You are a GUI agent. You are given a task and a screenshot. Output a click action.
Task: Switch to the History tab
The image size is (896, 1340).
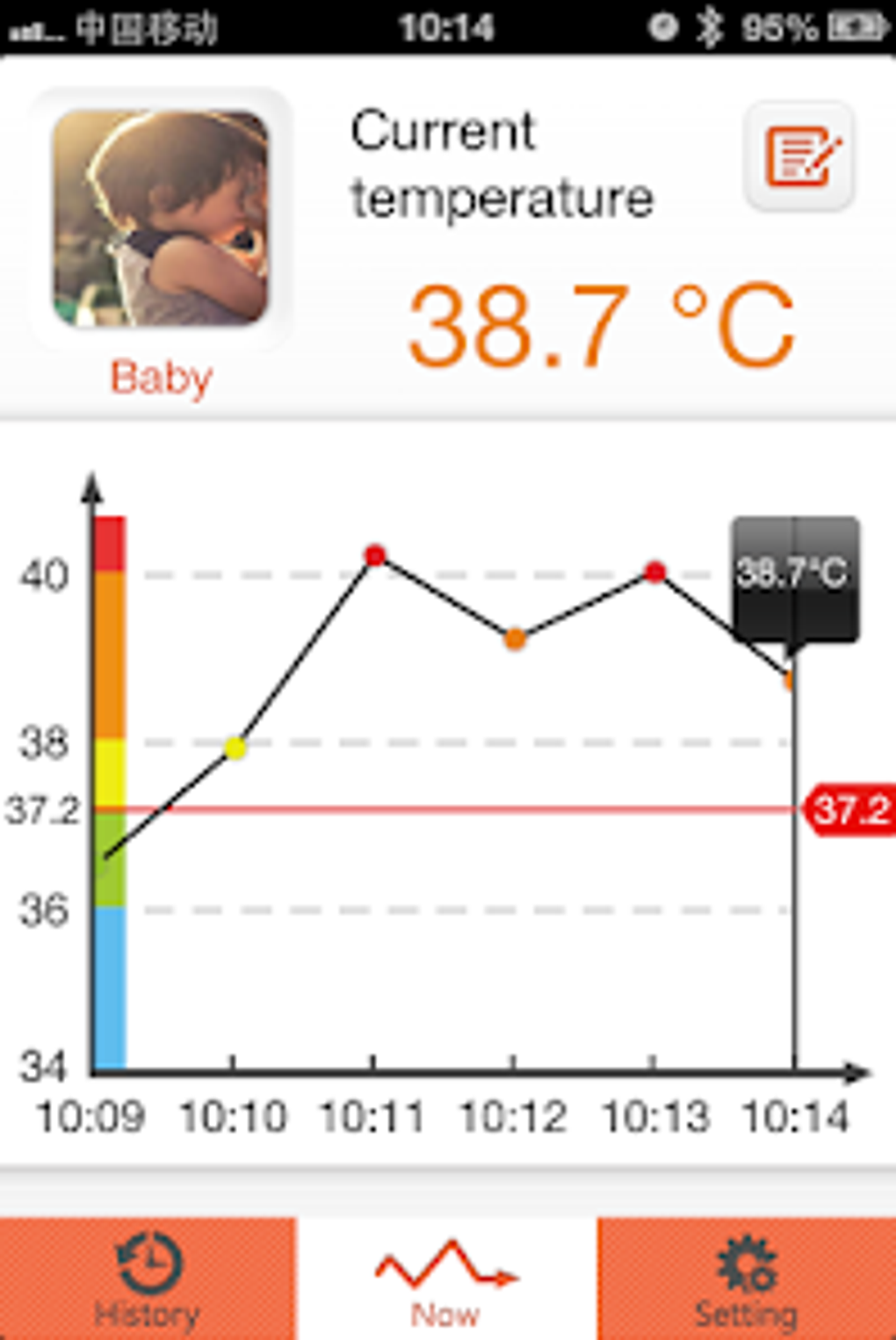[148, 1278]
